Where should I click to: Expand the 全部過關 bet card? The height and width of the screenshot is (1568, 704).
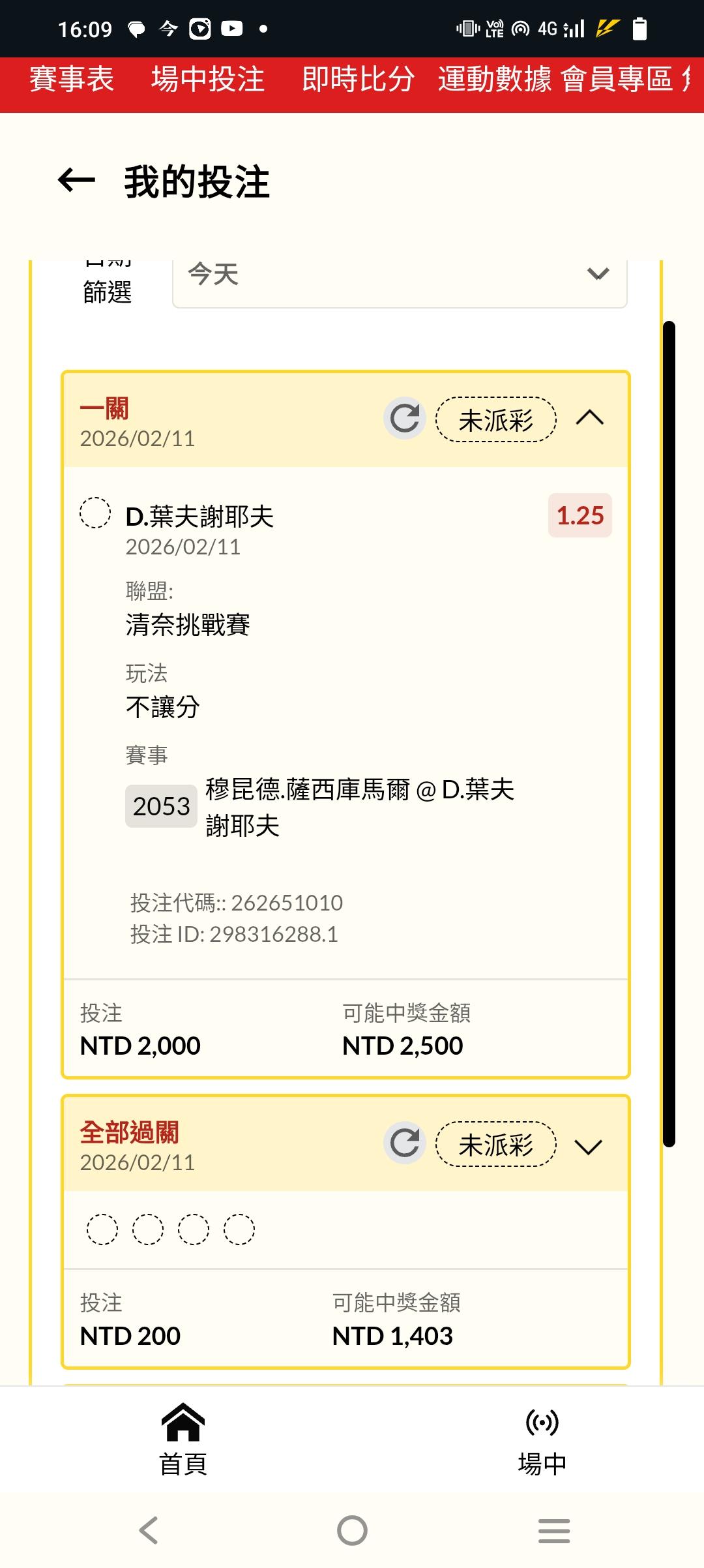(x=589, y=1146)
